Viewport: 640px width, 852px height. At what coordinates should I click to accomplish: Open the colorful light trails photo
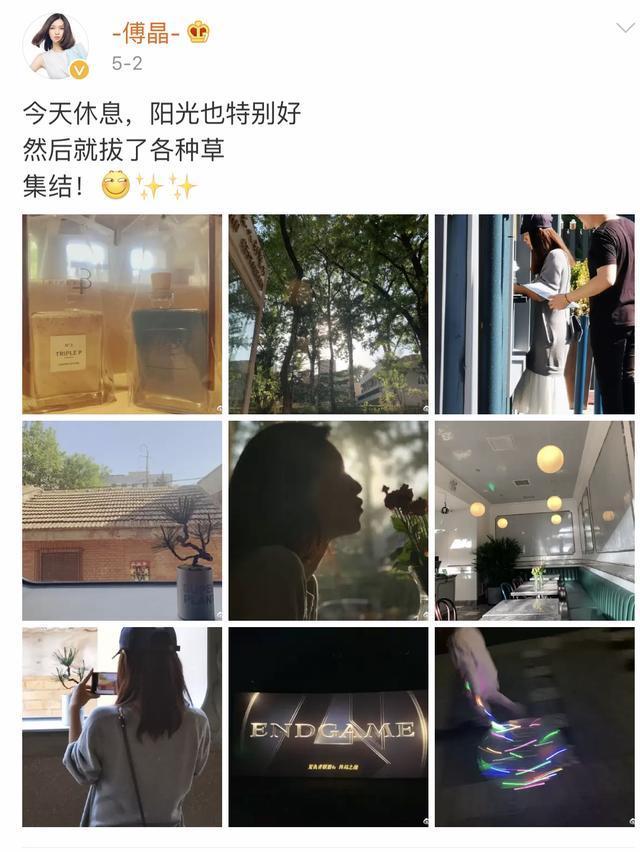tap(534, 726)
